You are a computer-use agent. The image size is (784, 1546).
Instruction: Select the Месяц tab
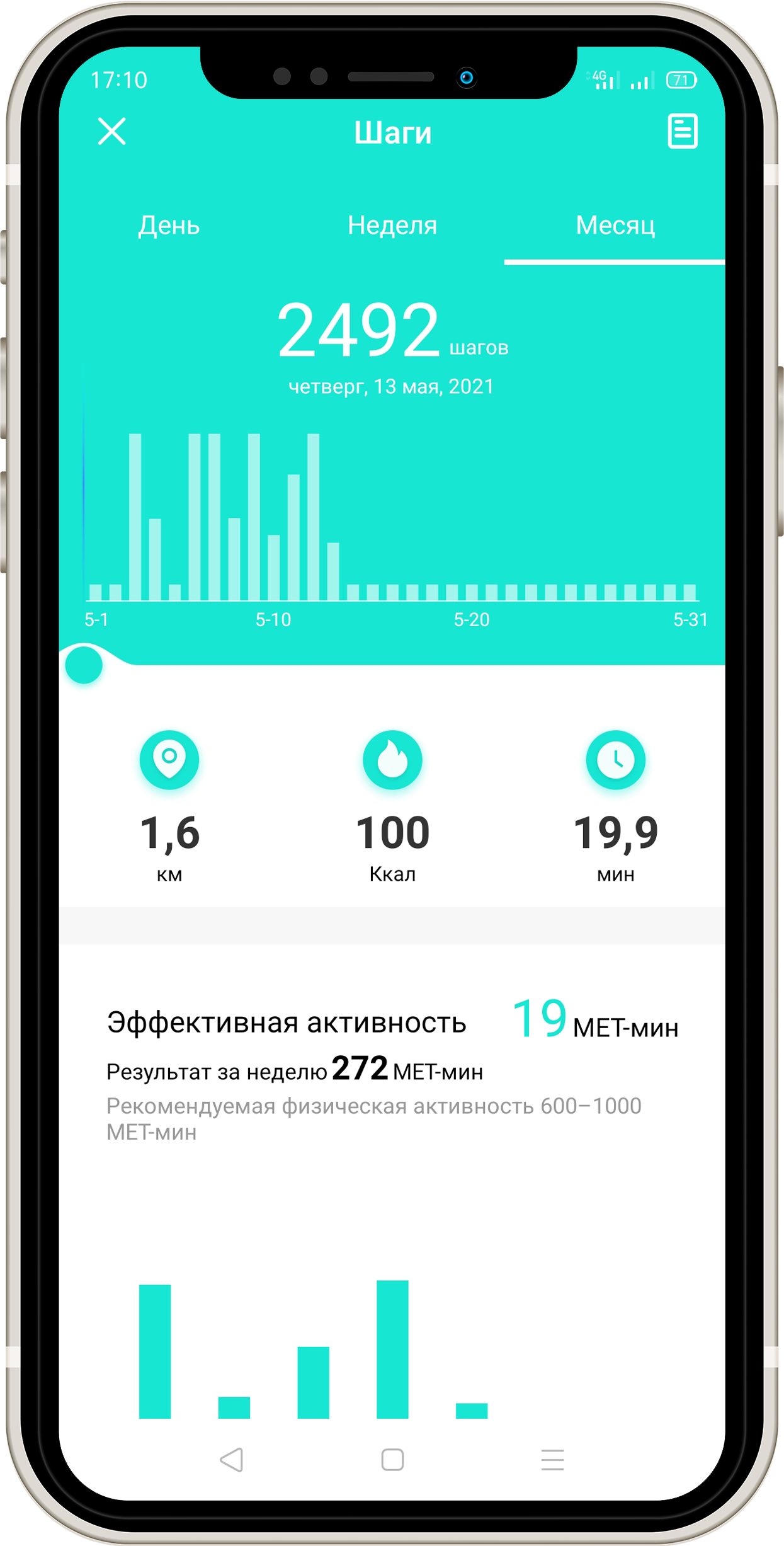coord(615,225)
